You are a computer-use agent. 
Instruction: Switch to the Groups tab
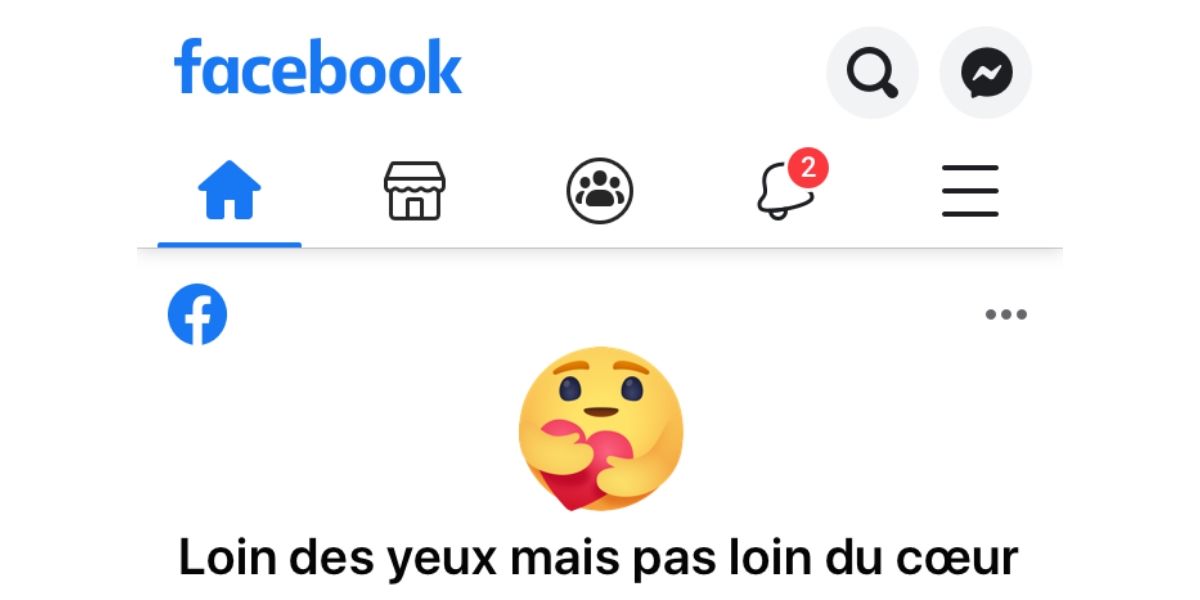[599, 191]
